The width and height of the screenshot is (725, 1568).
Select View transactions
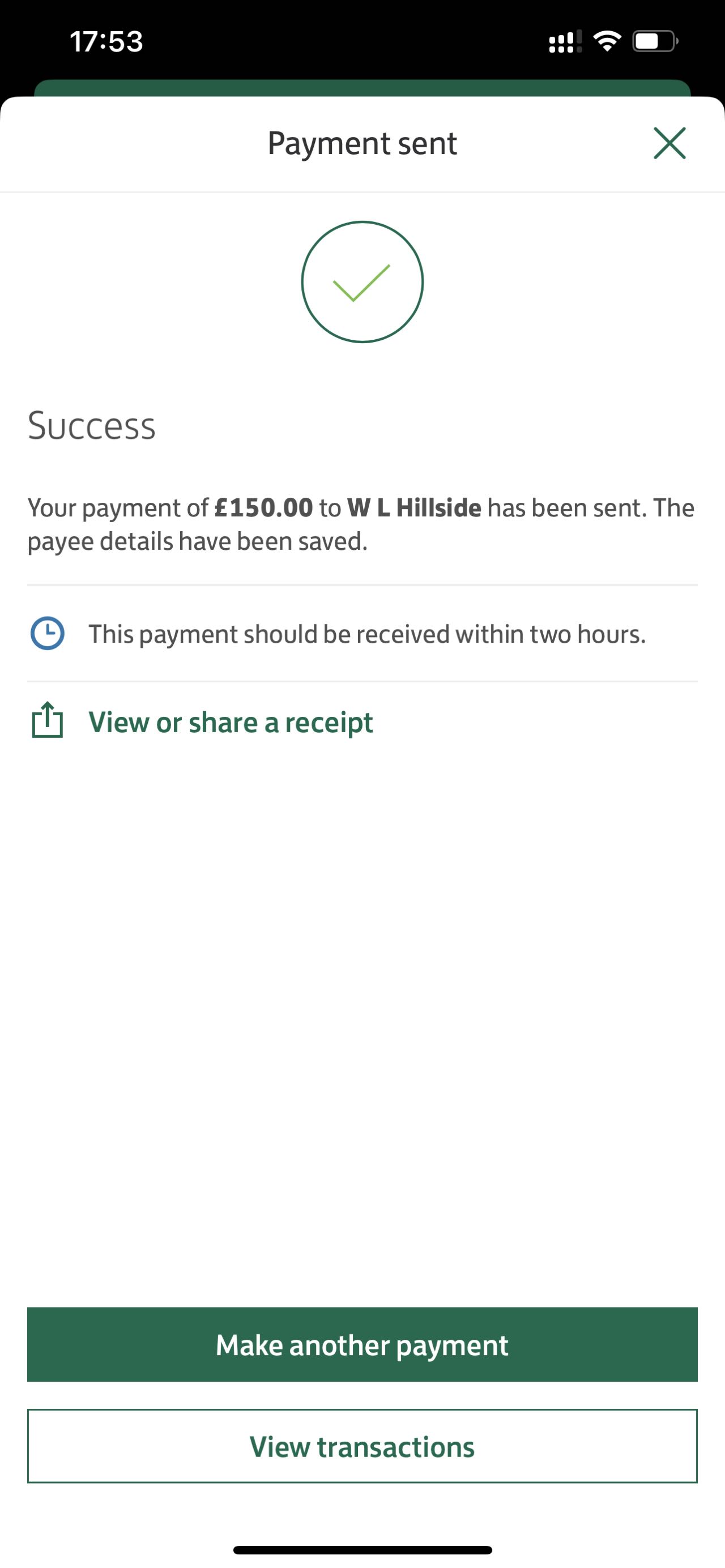point(362,1446)
